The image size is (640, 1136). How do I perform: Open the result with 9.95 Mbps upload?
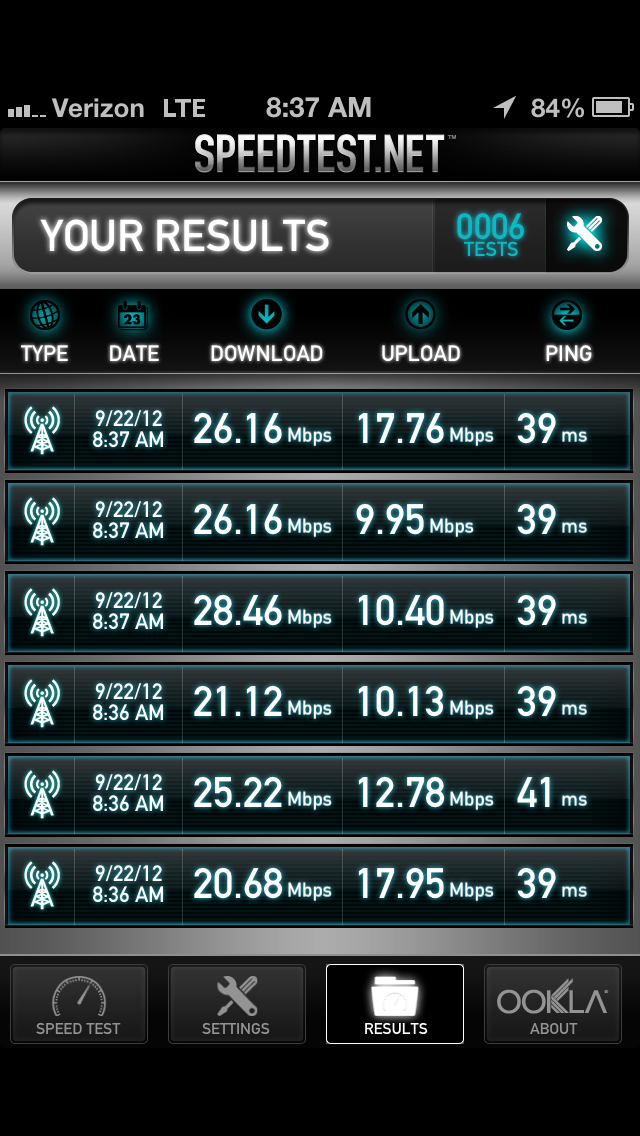pos(319,521)
